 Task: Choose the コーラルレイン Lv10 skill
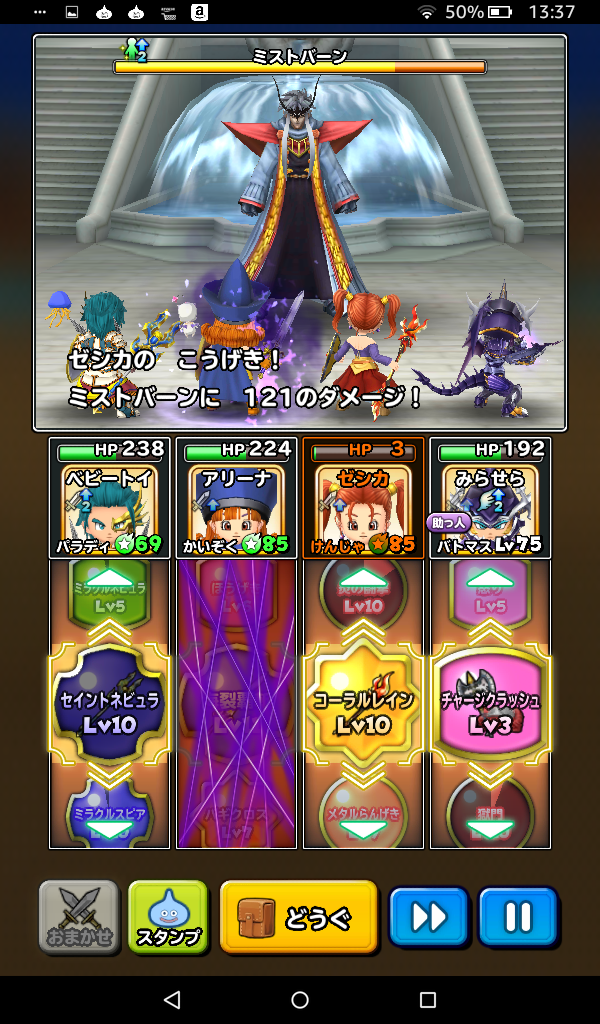tap(363, 711)
